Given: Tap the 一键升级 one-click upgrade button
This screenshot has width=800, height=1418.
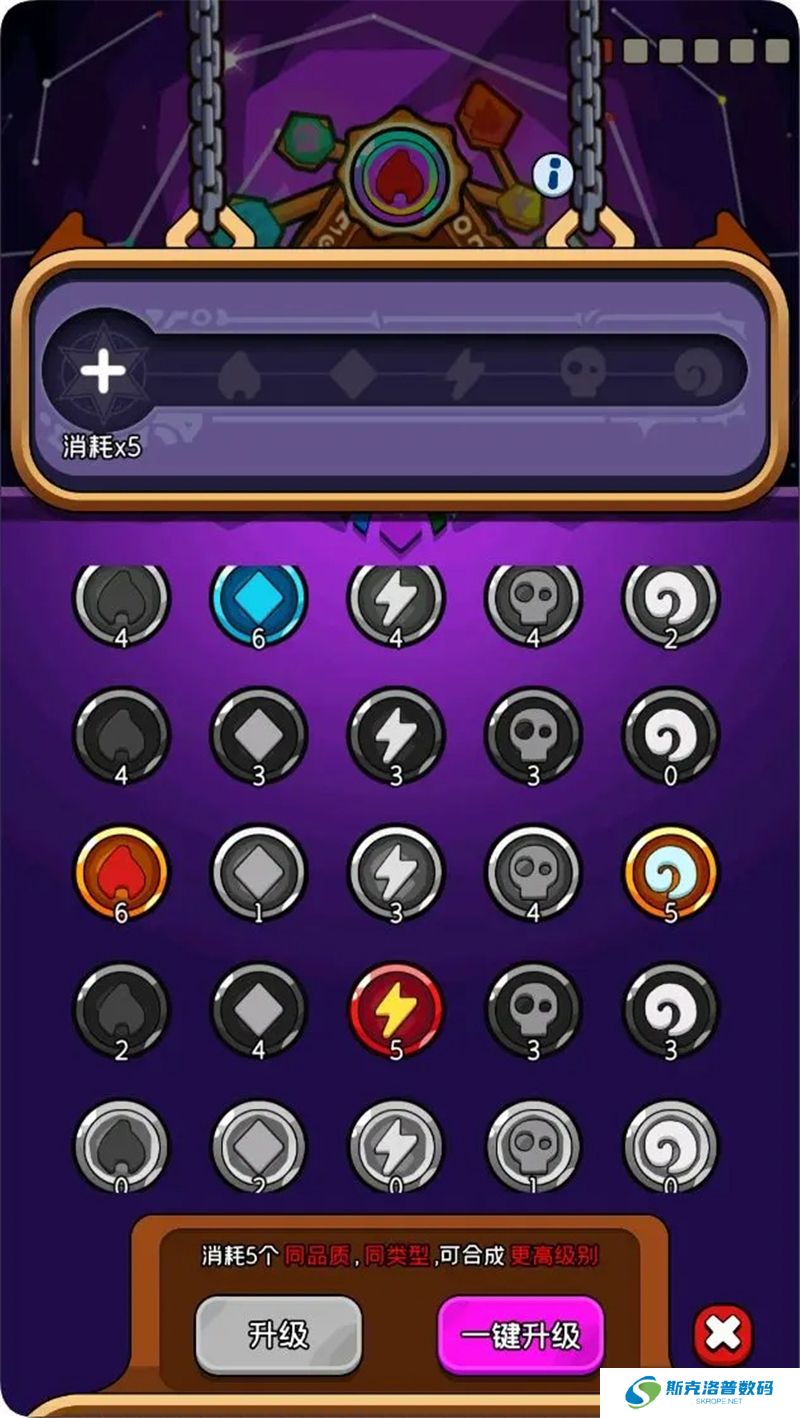Looking at the screenshot, I should [x=520, y=1334].
